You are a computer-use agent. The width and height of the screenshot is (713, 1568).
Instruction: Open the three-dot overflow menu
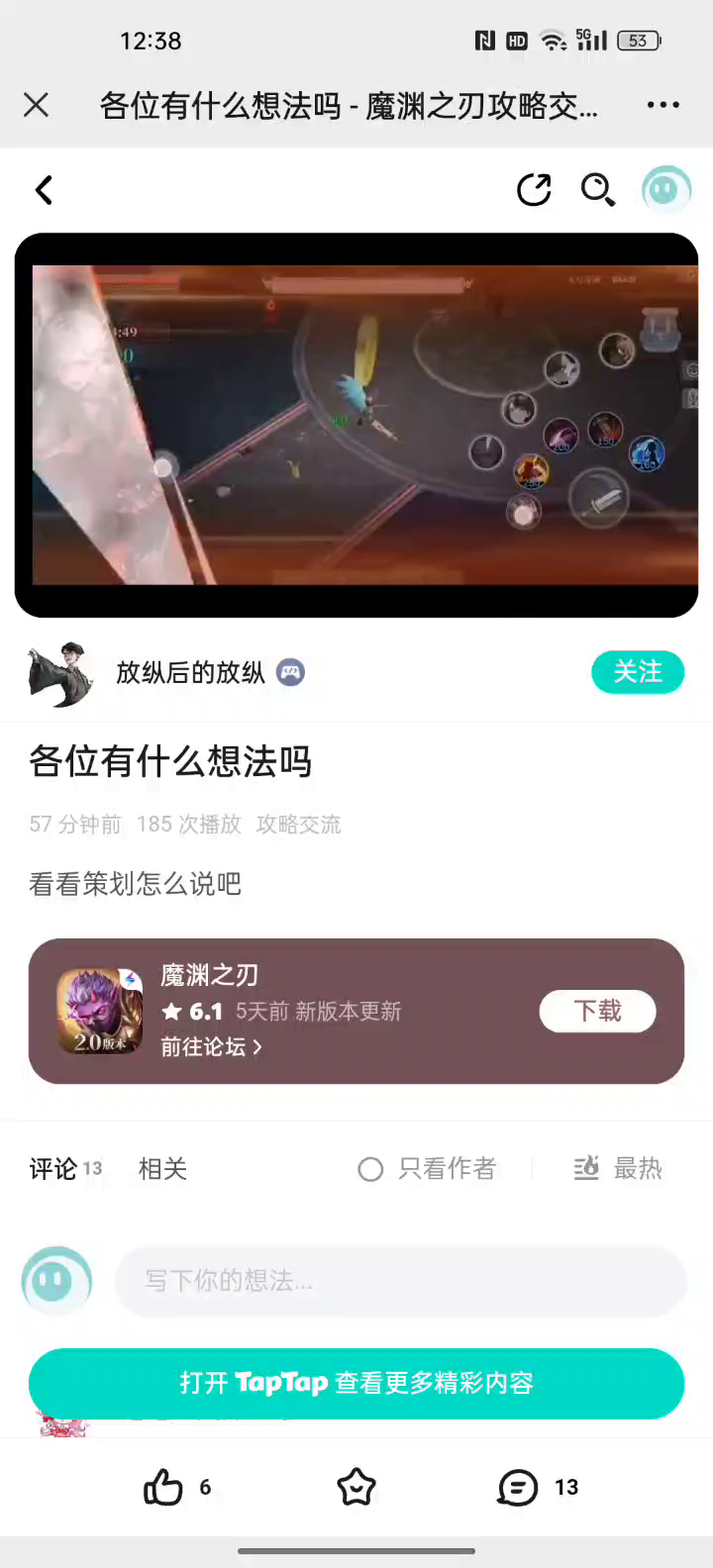(662, 105)
